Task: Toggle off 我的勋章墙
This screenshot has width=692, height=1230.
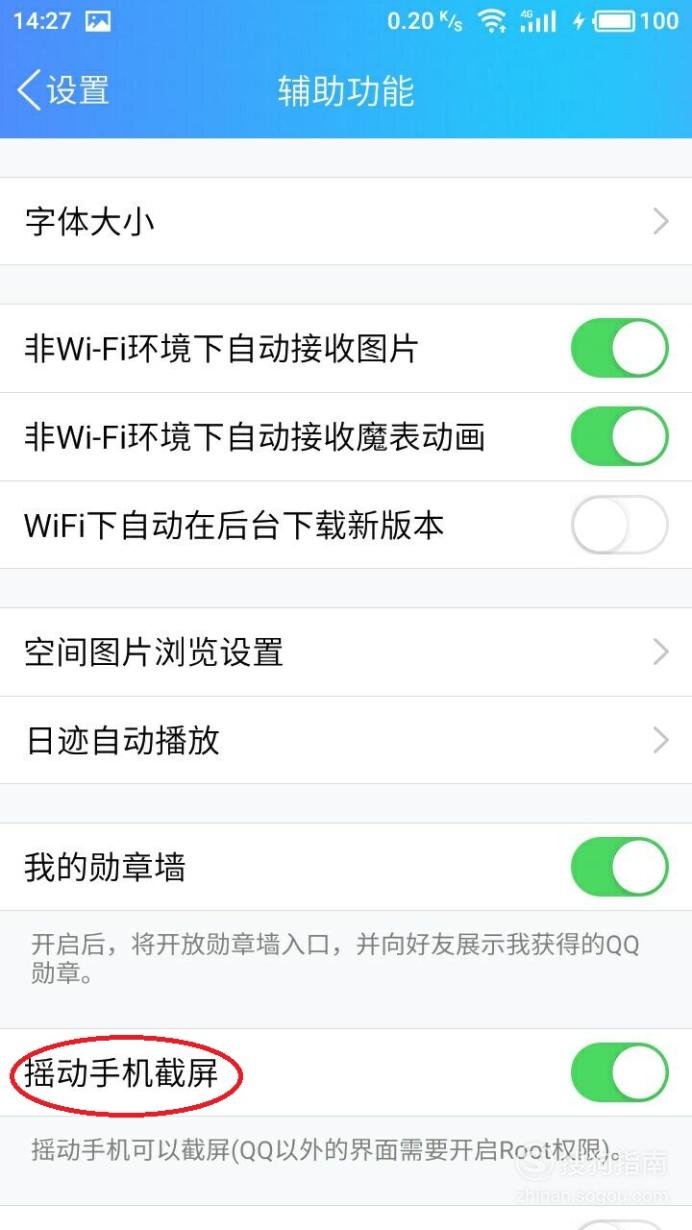Action: [619, 867]
